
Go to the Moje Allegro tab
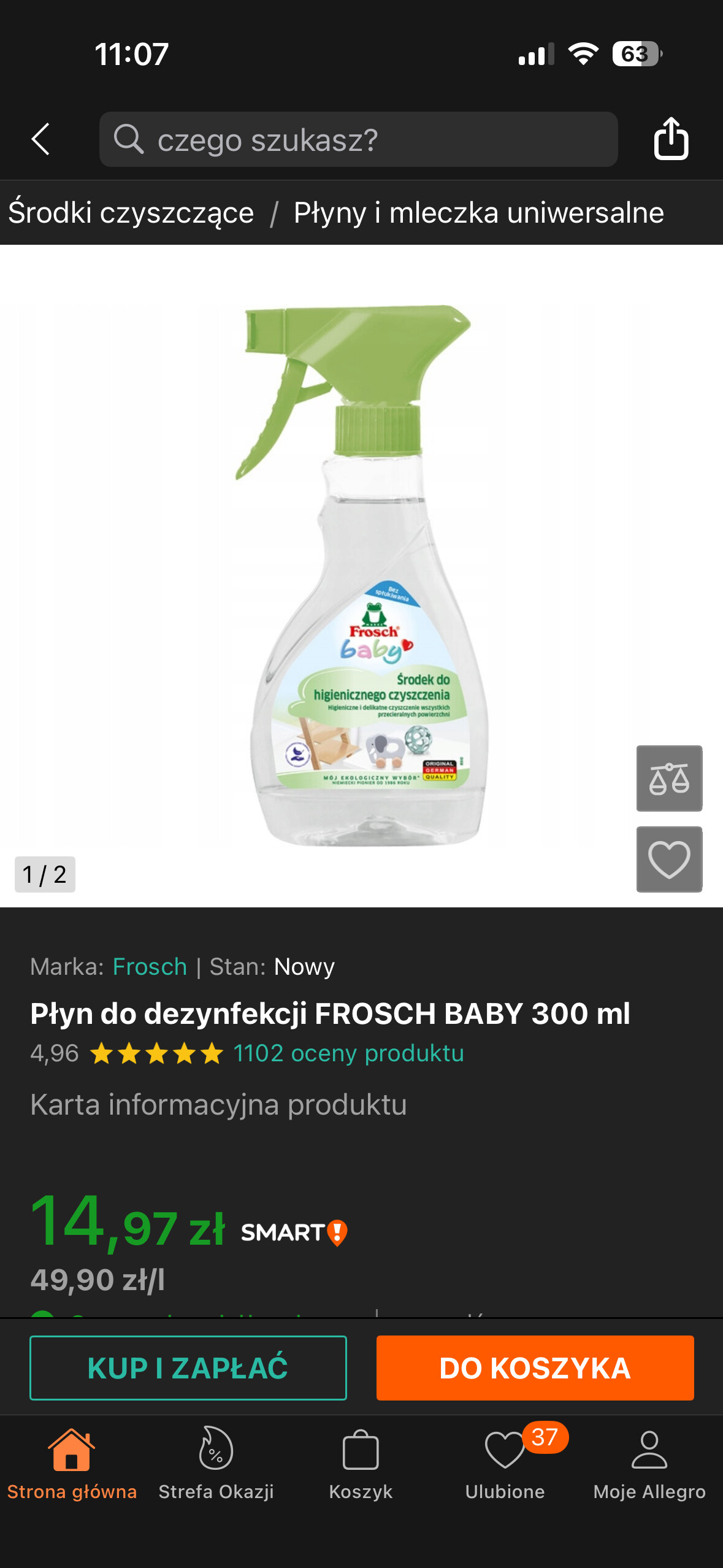pyautogui.click(x=649, y=1463)
